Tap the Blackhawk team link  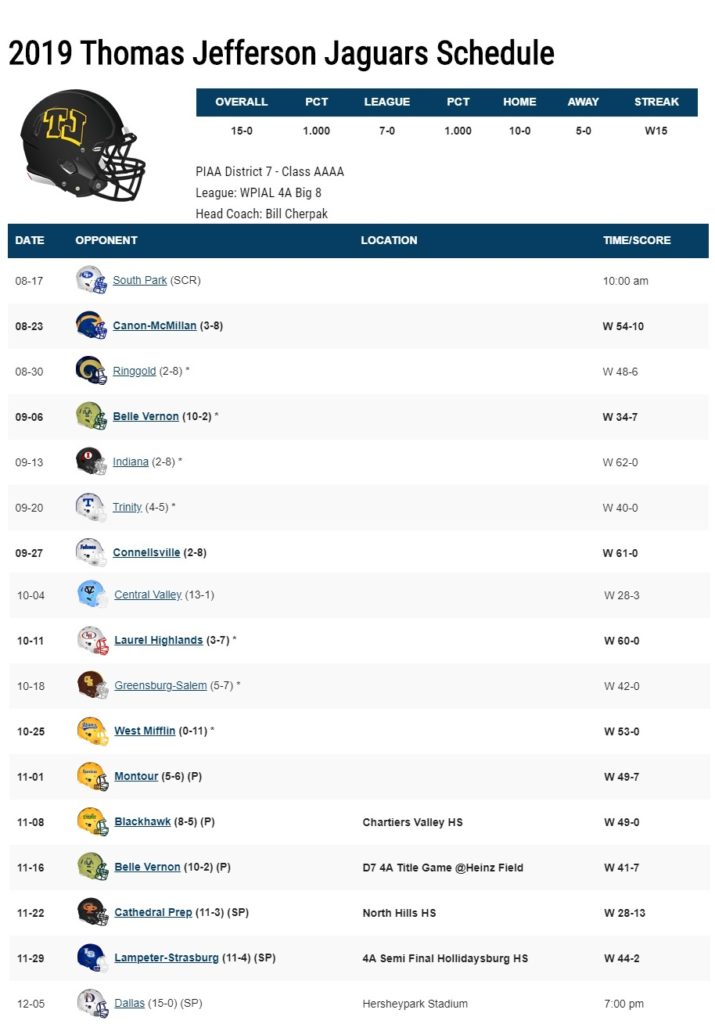142,822
